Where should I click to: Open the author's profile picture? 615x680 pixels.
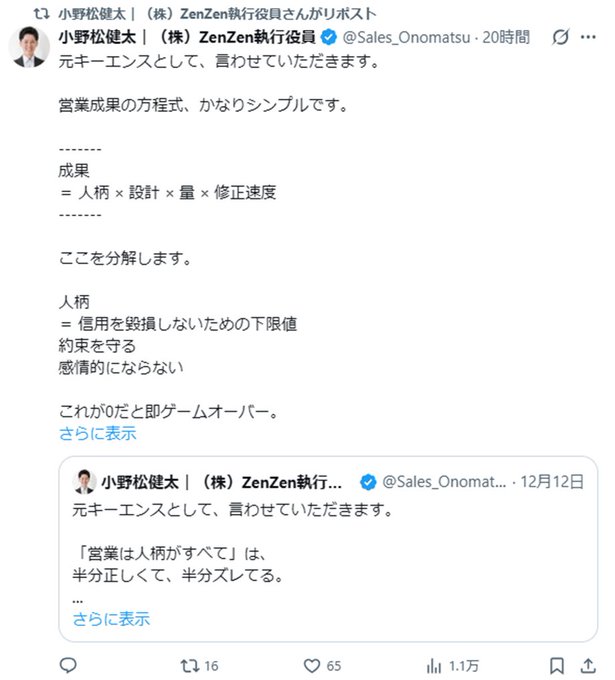pyautogui.click(x=29, y=47)
